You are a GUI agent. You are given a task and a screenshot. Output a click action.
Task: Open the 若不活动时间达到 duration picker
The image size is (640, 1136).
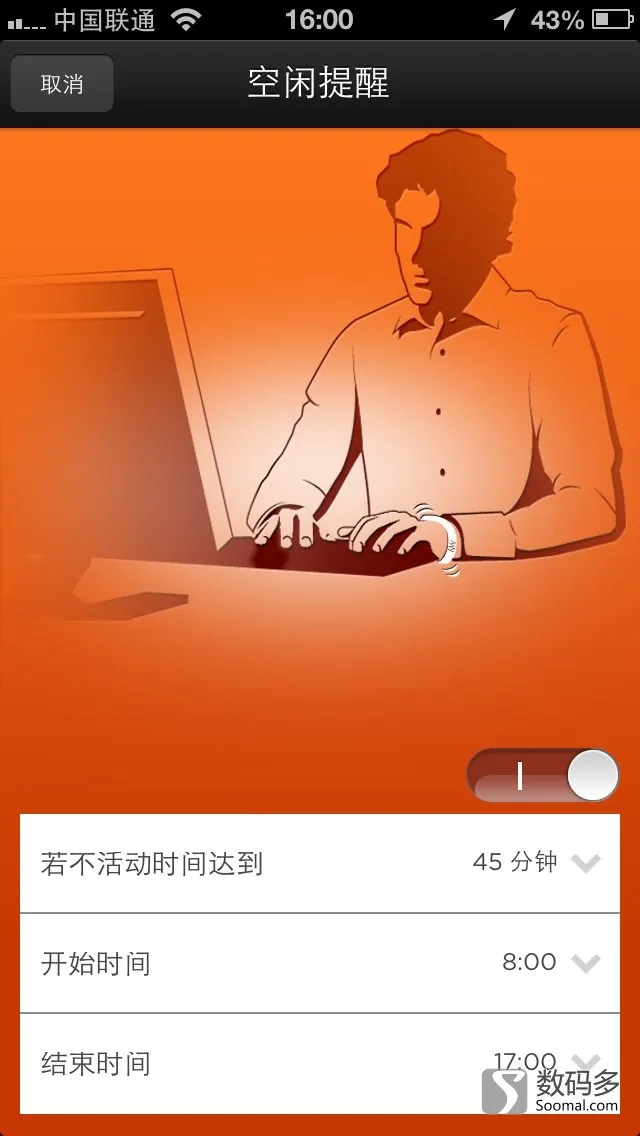point(320,863)
